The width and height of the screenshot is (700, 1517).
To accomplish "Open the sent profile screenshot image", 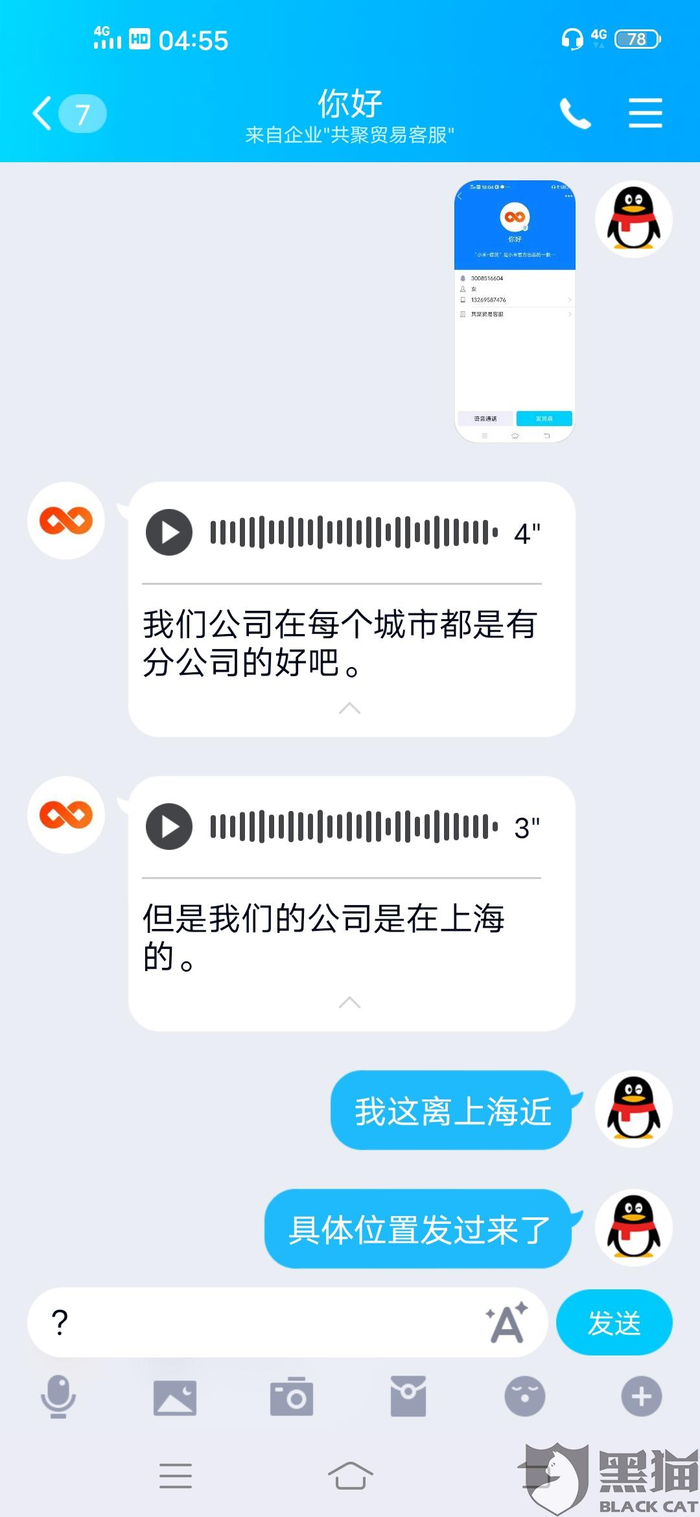I will [x=515, y=311].
